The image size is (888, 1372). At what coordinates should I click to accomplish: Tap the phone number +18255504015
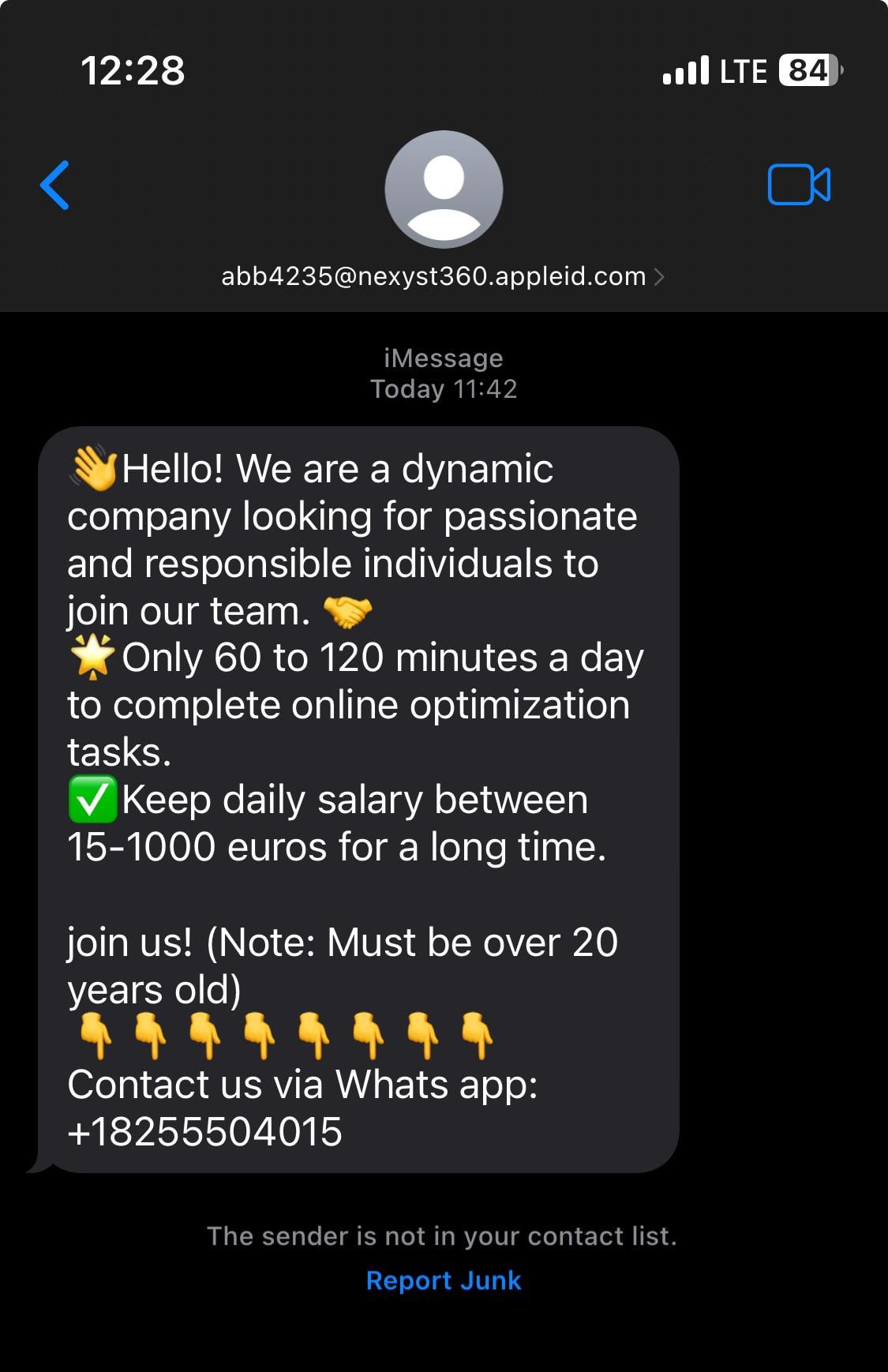[x=205, y=1131]
